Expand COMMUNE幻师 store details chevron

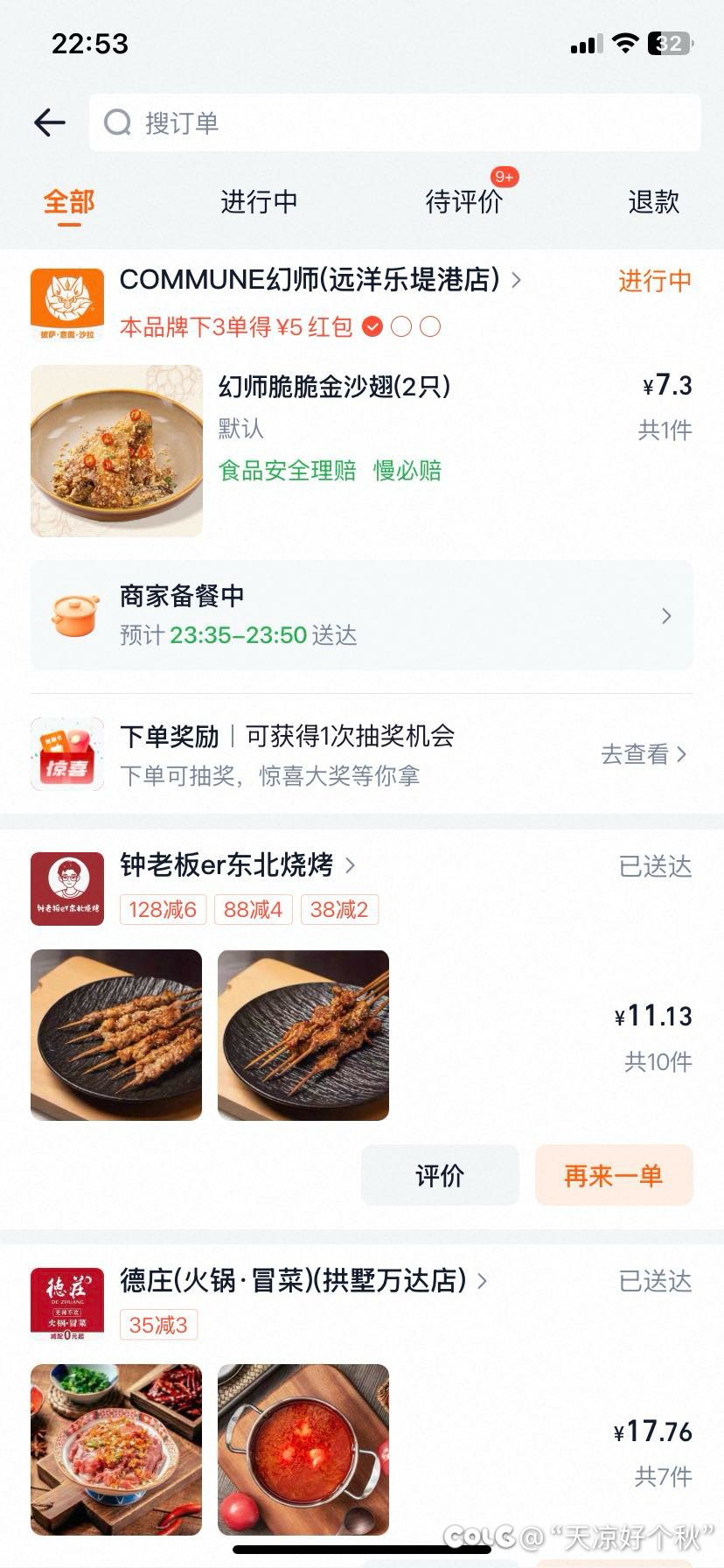pyautogui.click(x=515, y=280)
